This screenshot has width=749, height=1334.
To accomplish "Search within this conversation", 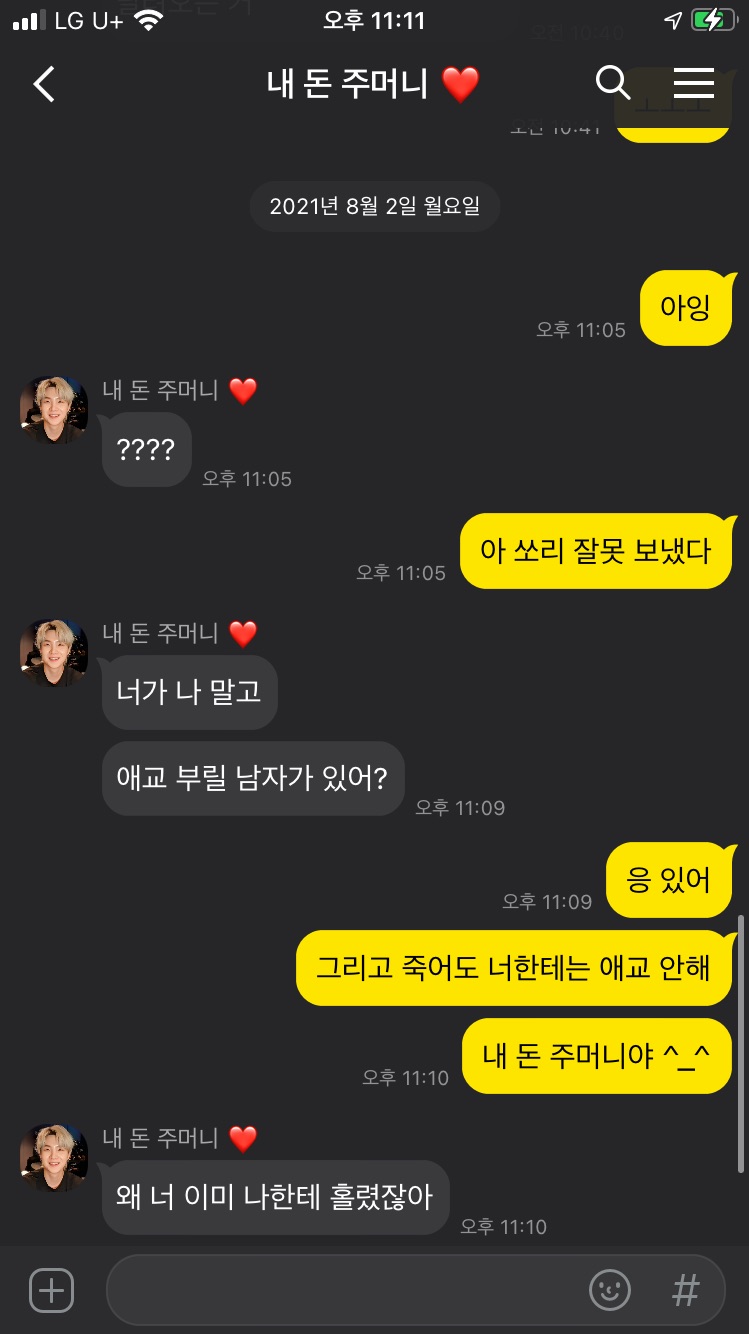I will click(613, 84).
